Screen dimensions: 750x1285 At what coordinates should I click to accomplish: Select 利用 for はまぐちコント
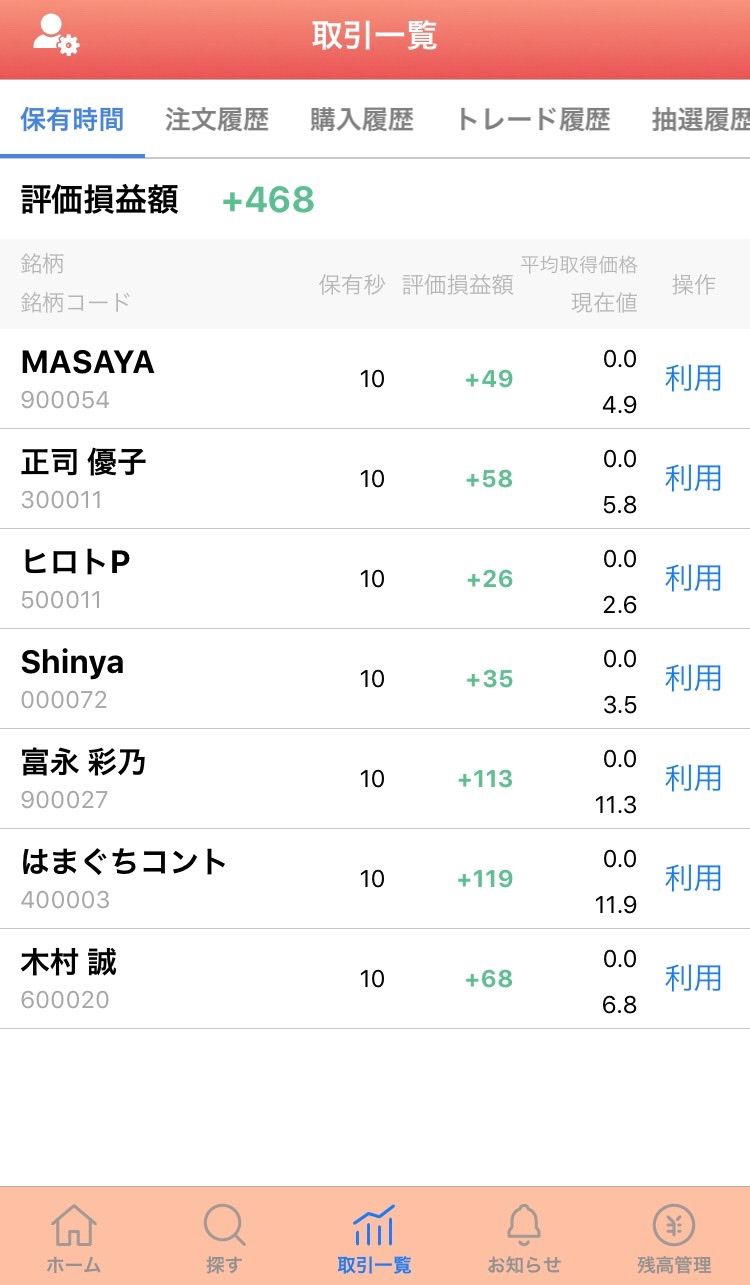coord(693,879)
